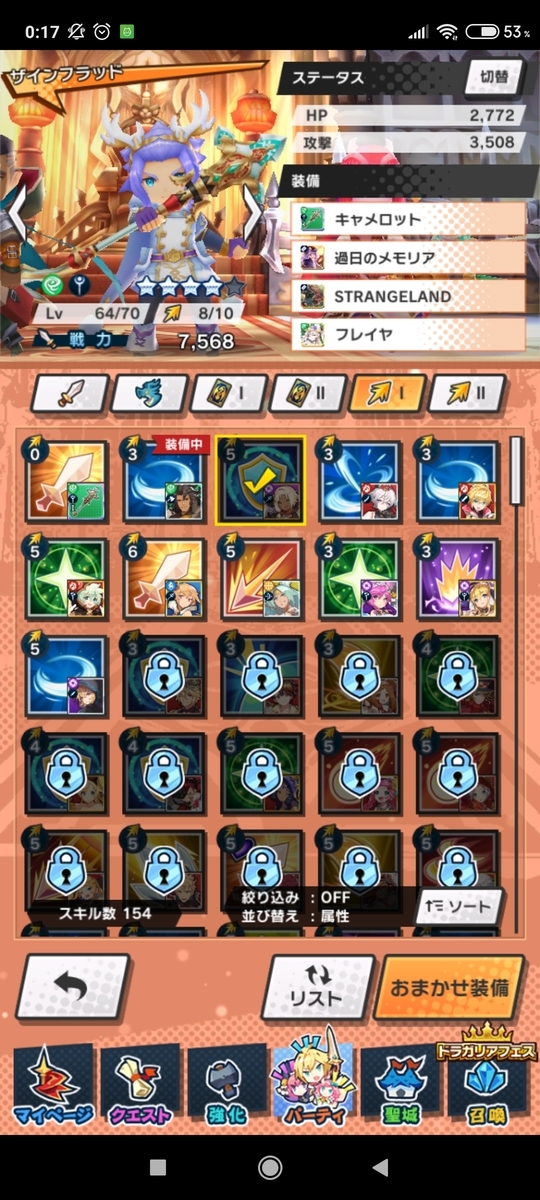Open the STRANGELAND equipment slot
Screen dimensions: 540x1200
pyautogui.click(x=408, y=296)
